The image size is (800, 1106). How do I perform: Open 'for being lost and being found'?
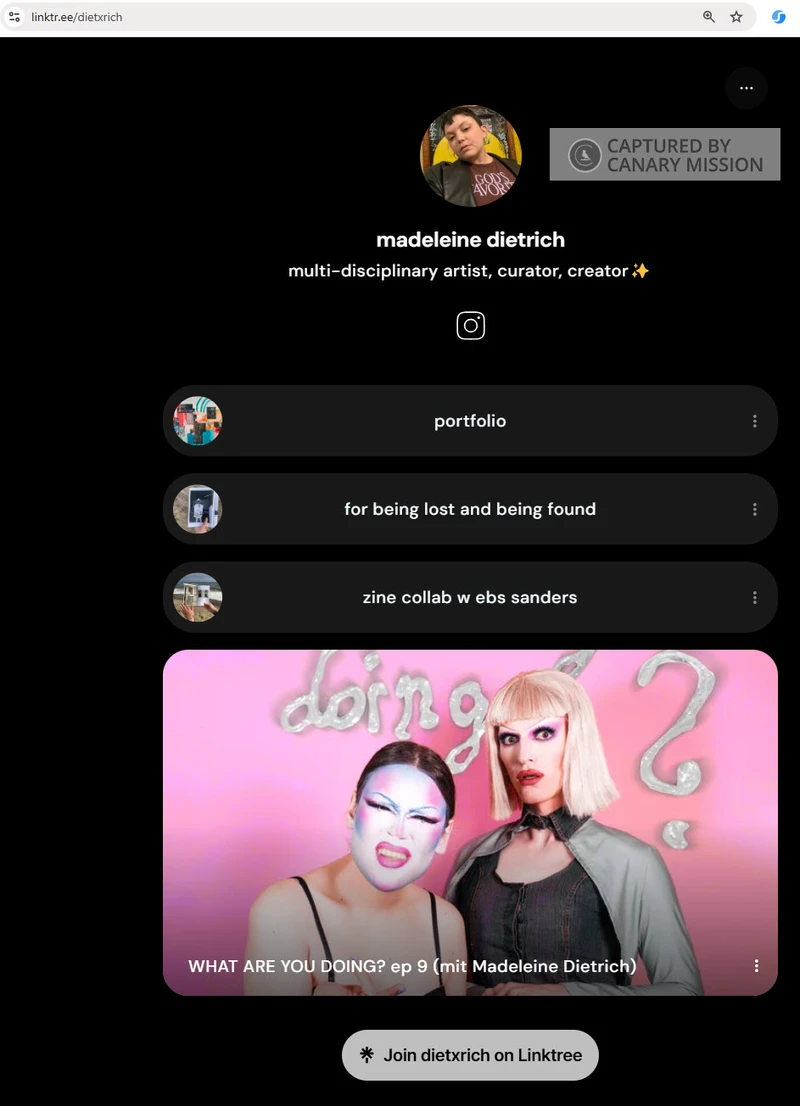click(x=470, y=509)
